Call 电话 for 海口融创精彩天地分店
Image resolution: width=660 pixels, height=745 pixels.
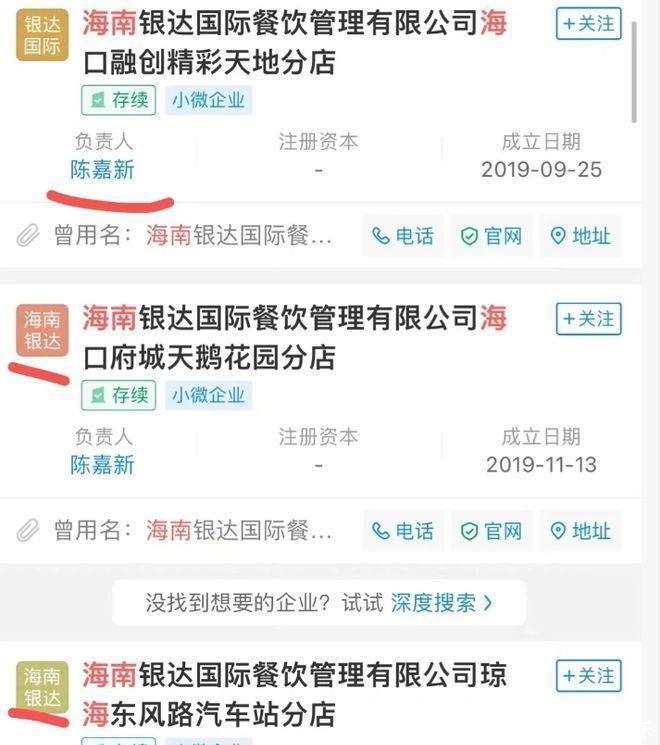403,236
